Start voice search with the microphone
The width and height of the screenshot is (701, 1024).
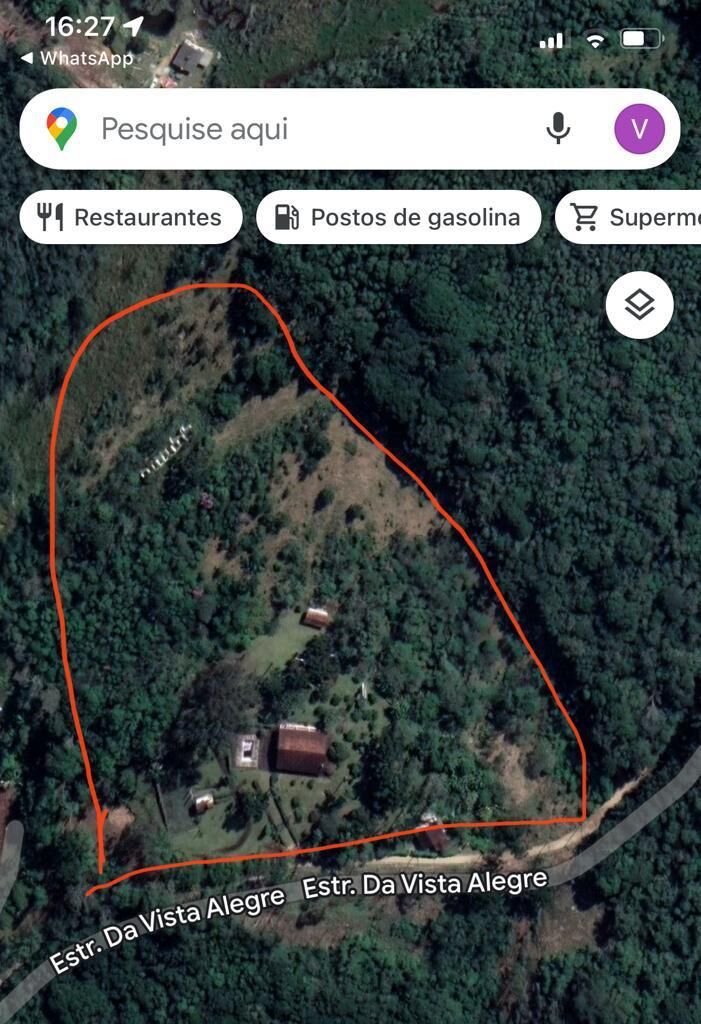click(558, 129)
